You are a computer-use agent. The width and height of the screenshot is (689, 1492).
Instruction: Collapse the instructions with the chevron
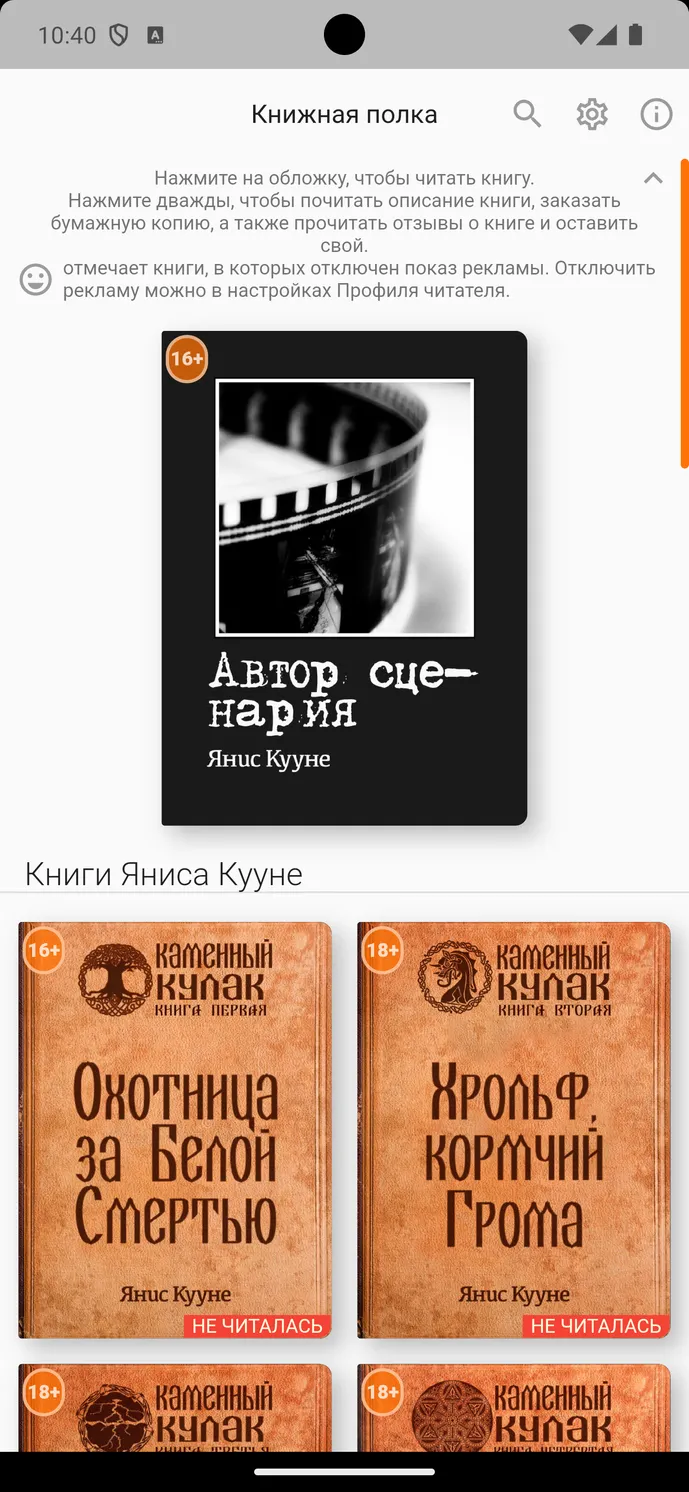[653, 178]
